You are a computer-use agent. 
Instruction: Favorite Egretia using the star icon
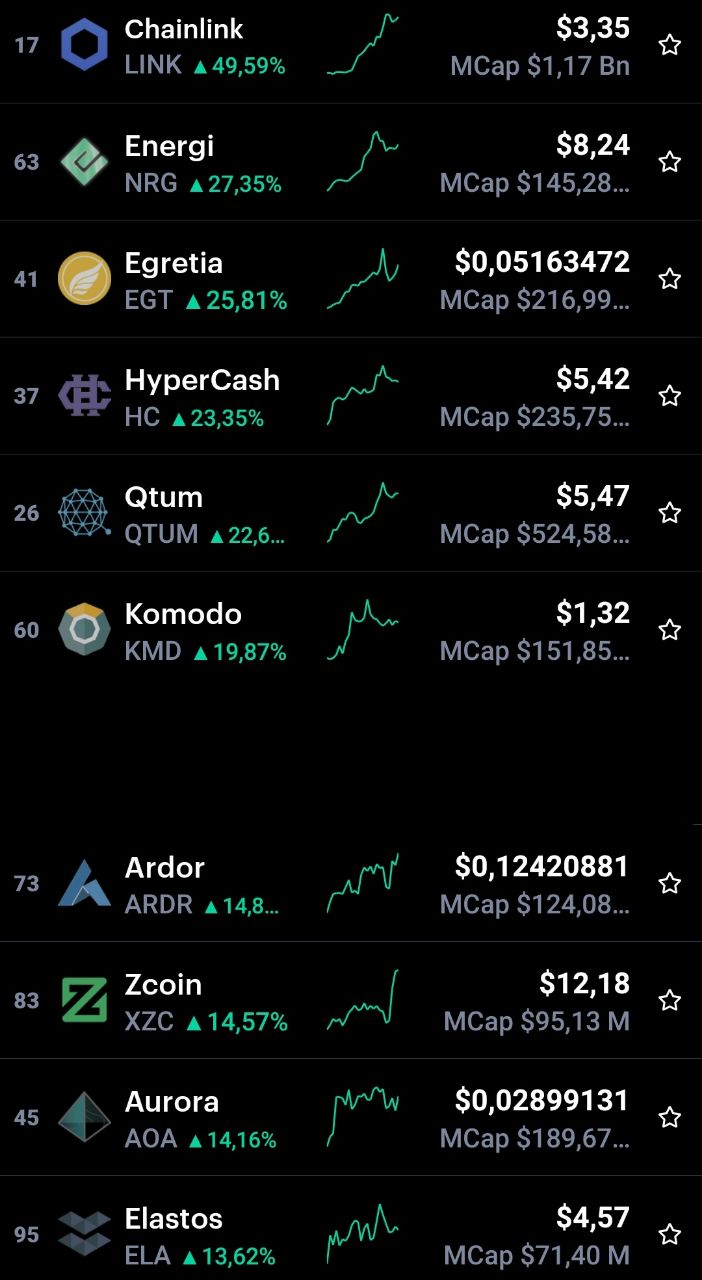(670, 279)
